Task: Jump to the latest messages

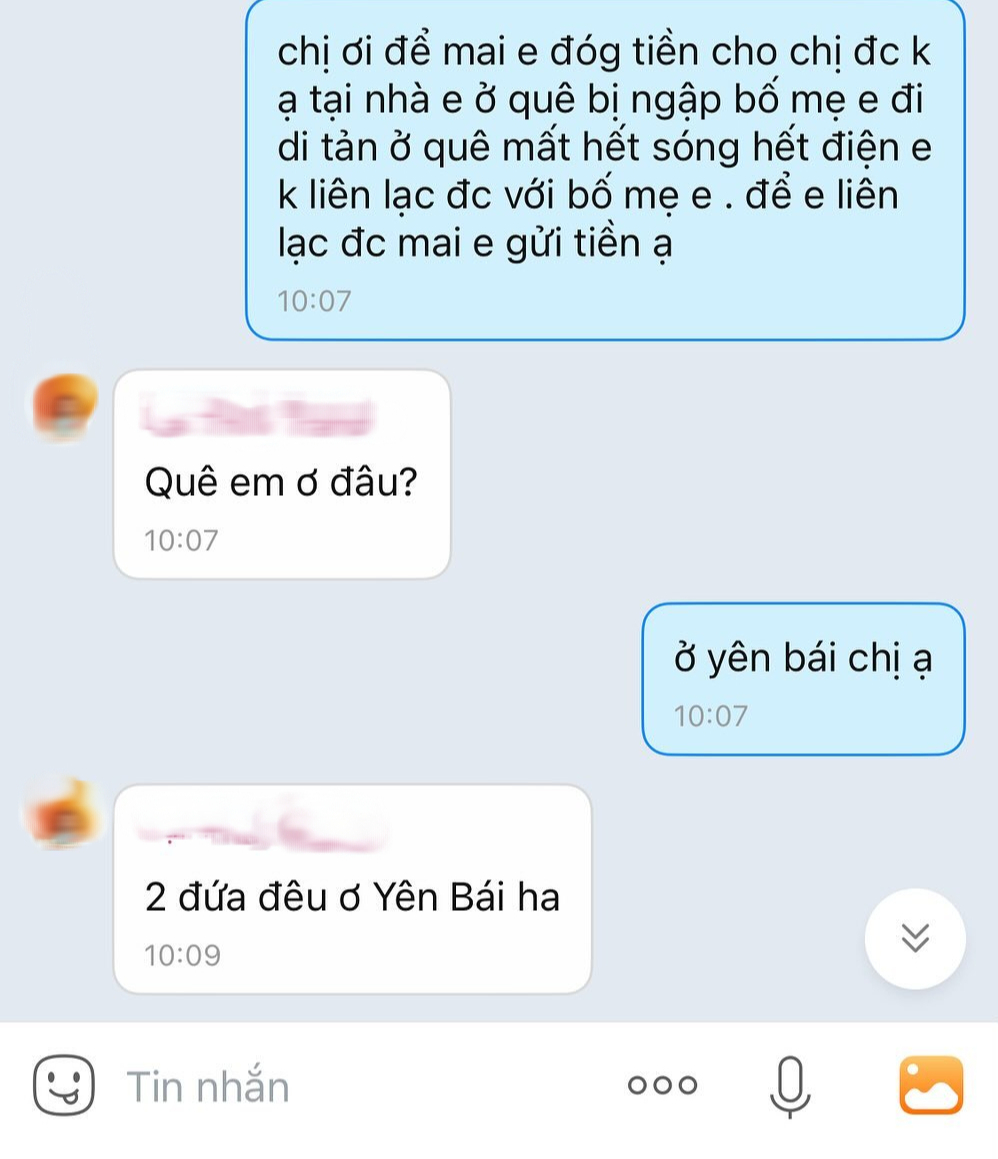Action: [915, 938]
